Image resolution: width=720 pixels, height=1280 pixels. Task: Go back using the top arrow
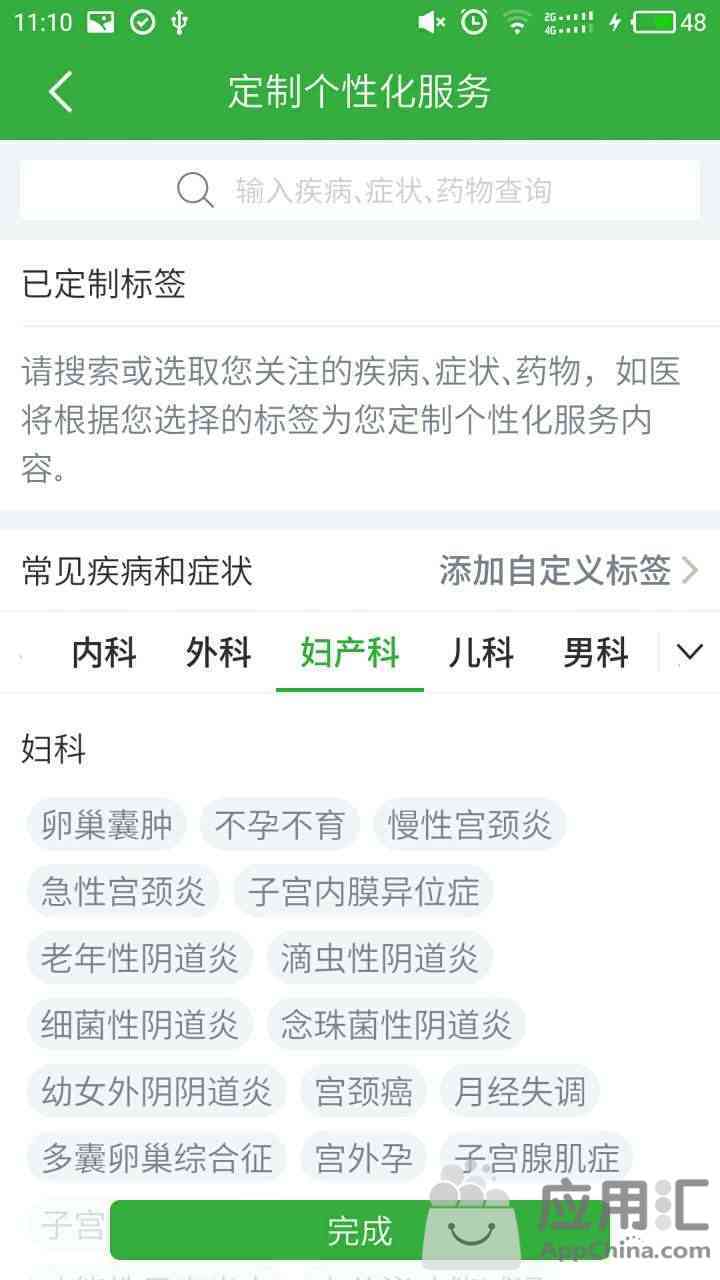(61, 92)
